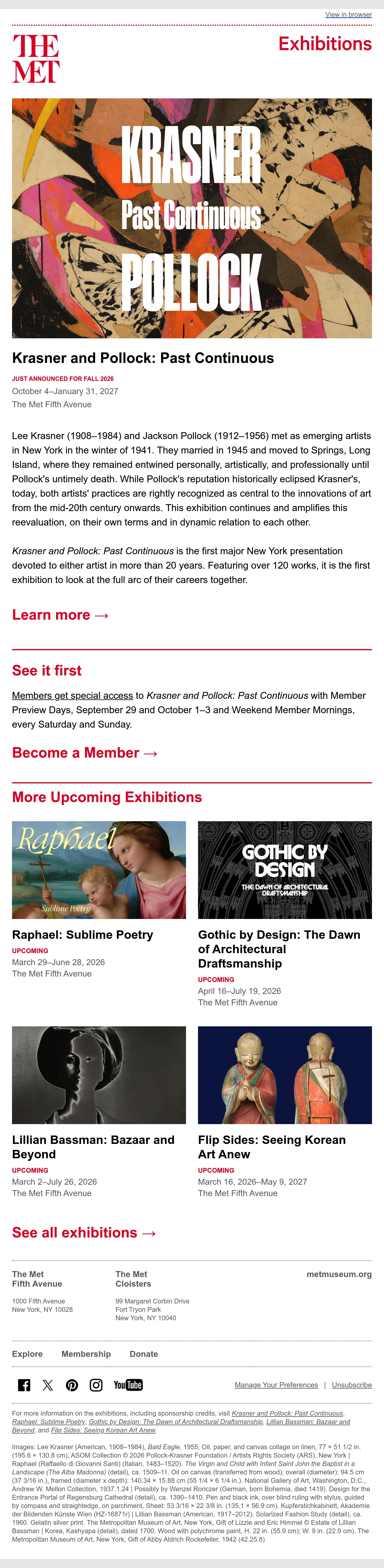Viewport: 384px width, 1568px height.
Task: Open Flip Sides Korean Art image
Action: point(285,1075)
